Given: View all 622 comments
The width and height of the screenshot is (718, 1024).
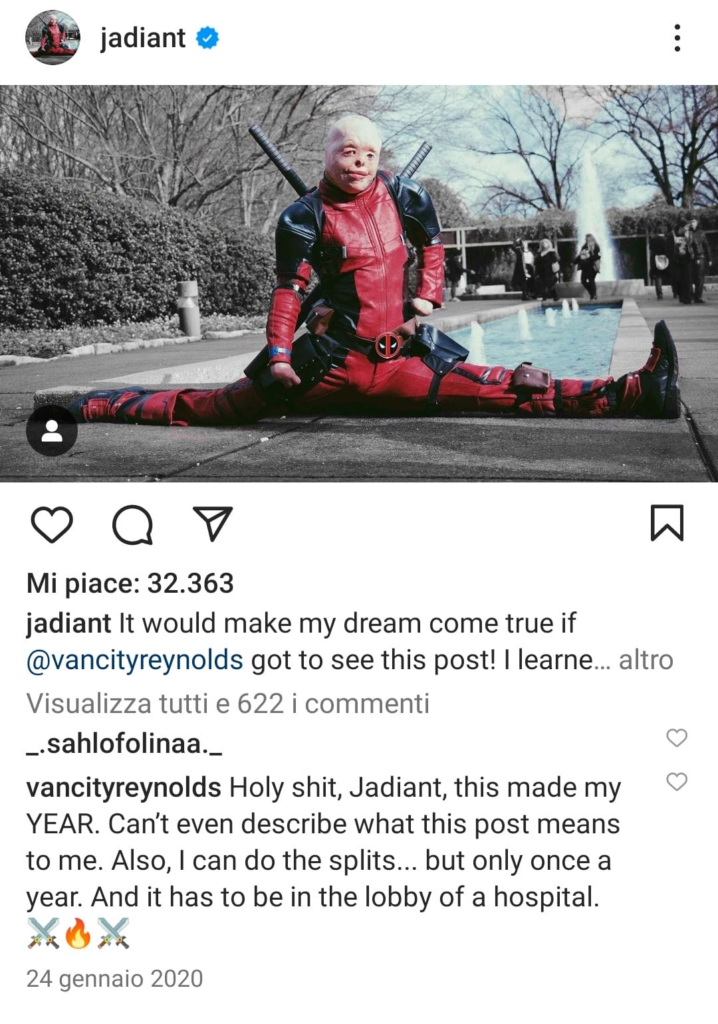Looking at the screenshot, I should (228, 703).
